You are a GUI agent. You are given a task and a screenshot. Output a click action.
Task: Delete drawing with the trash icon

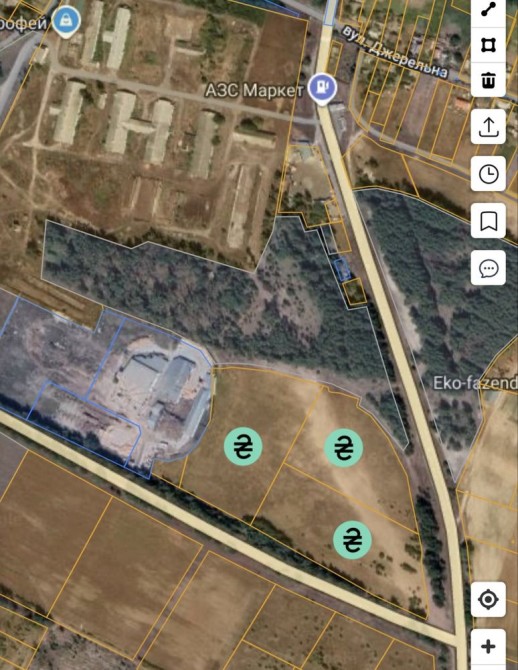tap(488, 80)
